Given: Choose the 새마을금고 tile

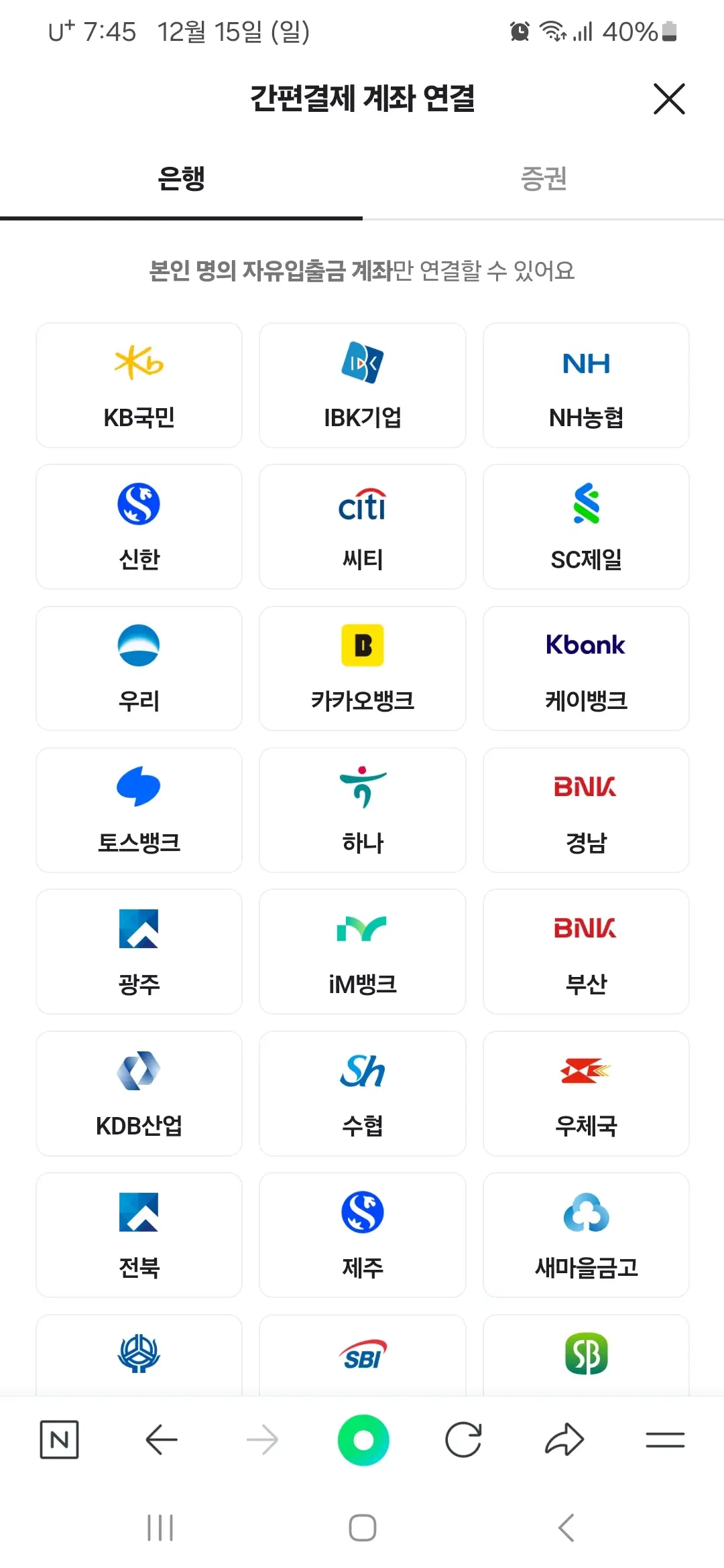Looking at the screenshot, I should [x=585, y=1236].
